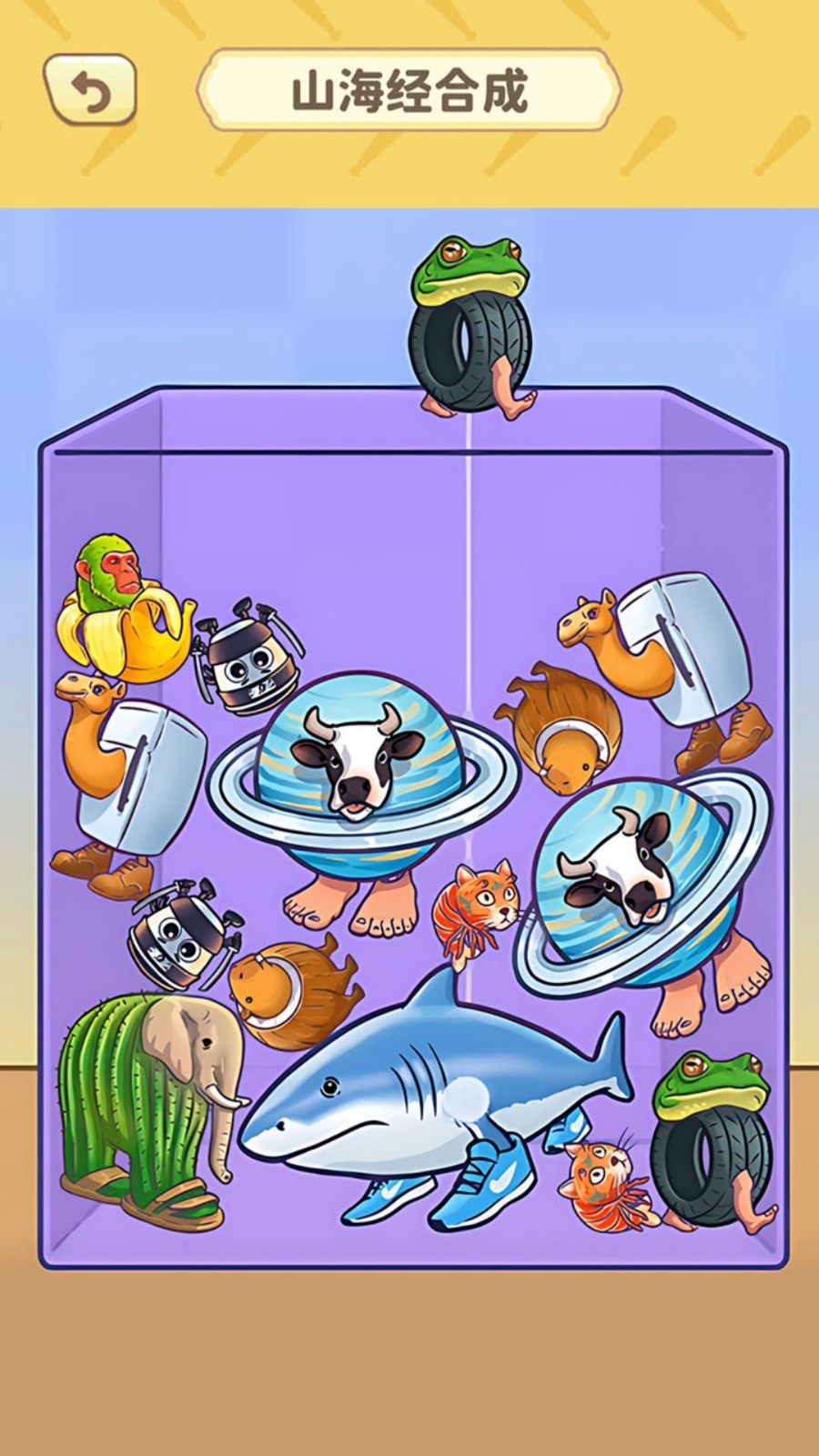The width and height of the screenshot is (819, 1456).
Task: Tap the back arrow button
Action: [89, 90]
